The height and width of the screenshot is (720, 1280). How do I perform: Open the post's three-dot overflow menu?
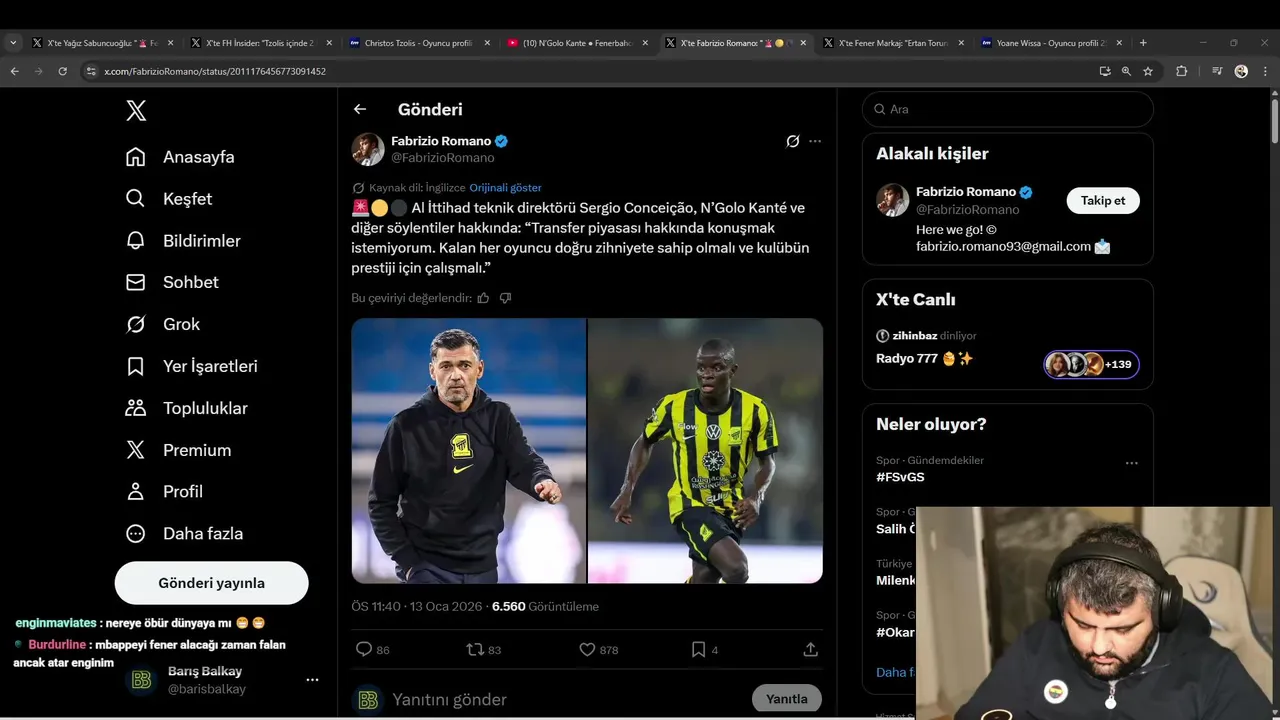(x=815, y=141)
